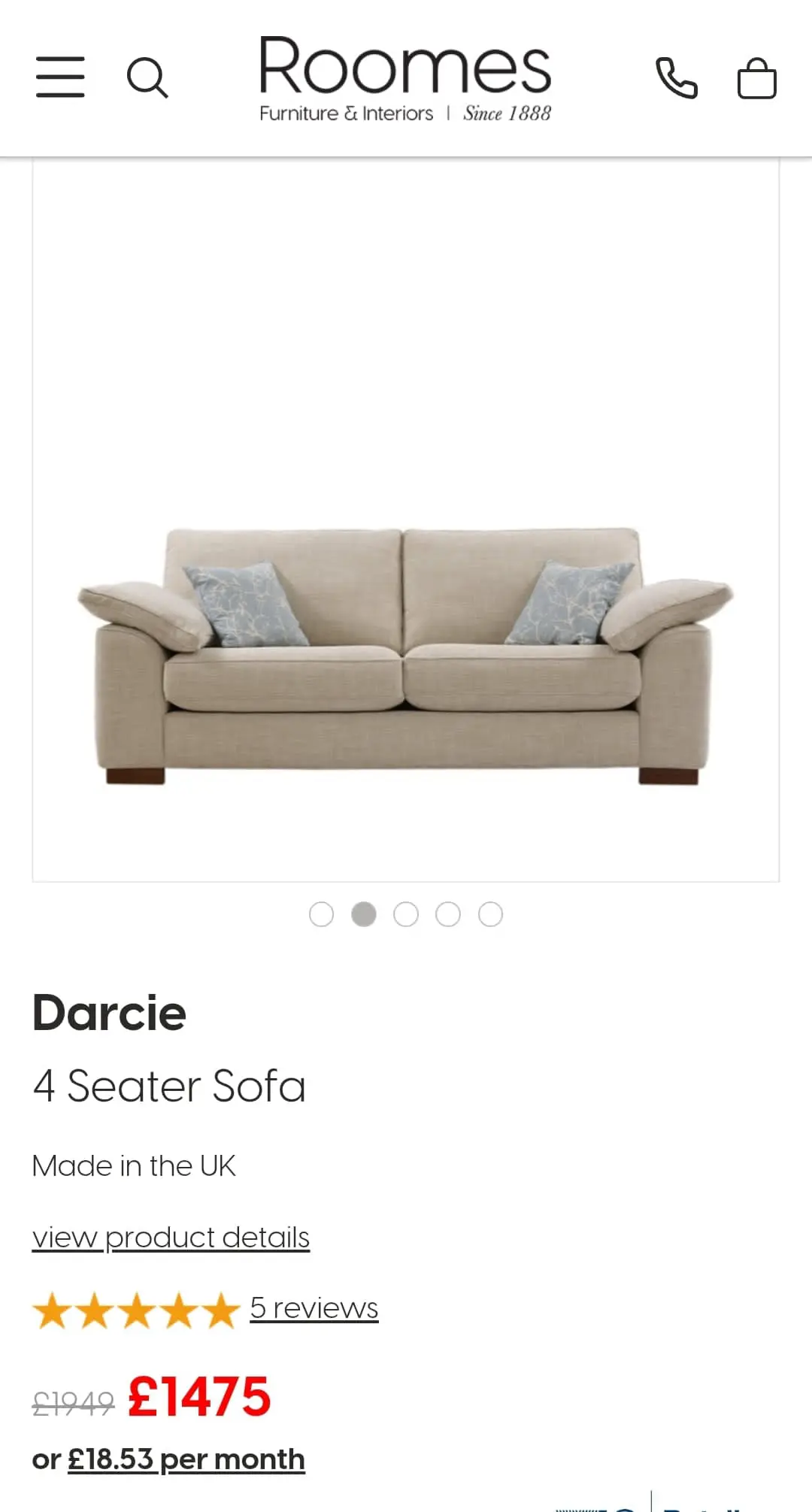Select the first image indicator dot
The width and height of the screenshot is (812, 1512).
point(321,914)
